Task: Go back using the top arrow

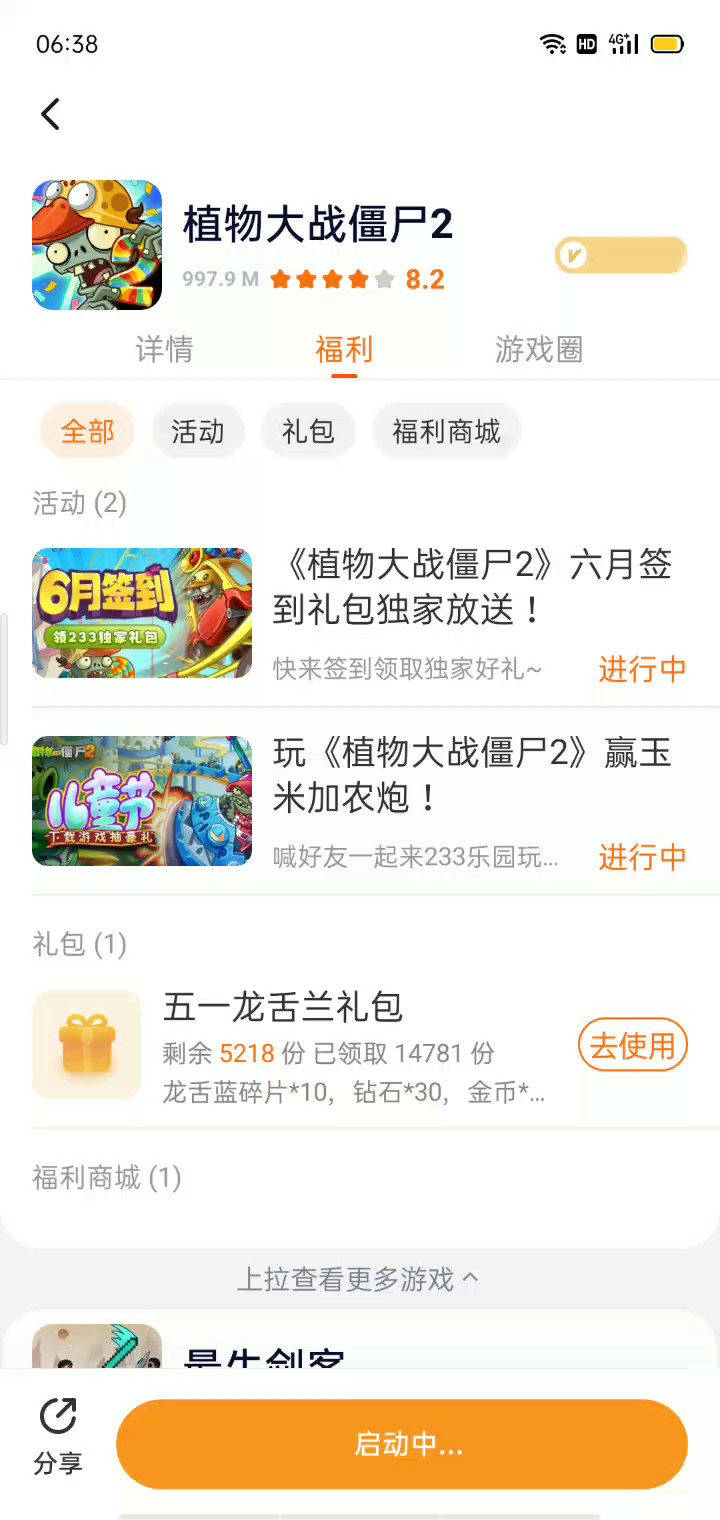Action: [51, 114]
